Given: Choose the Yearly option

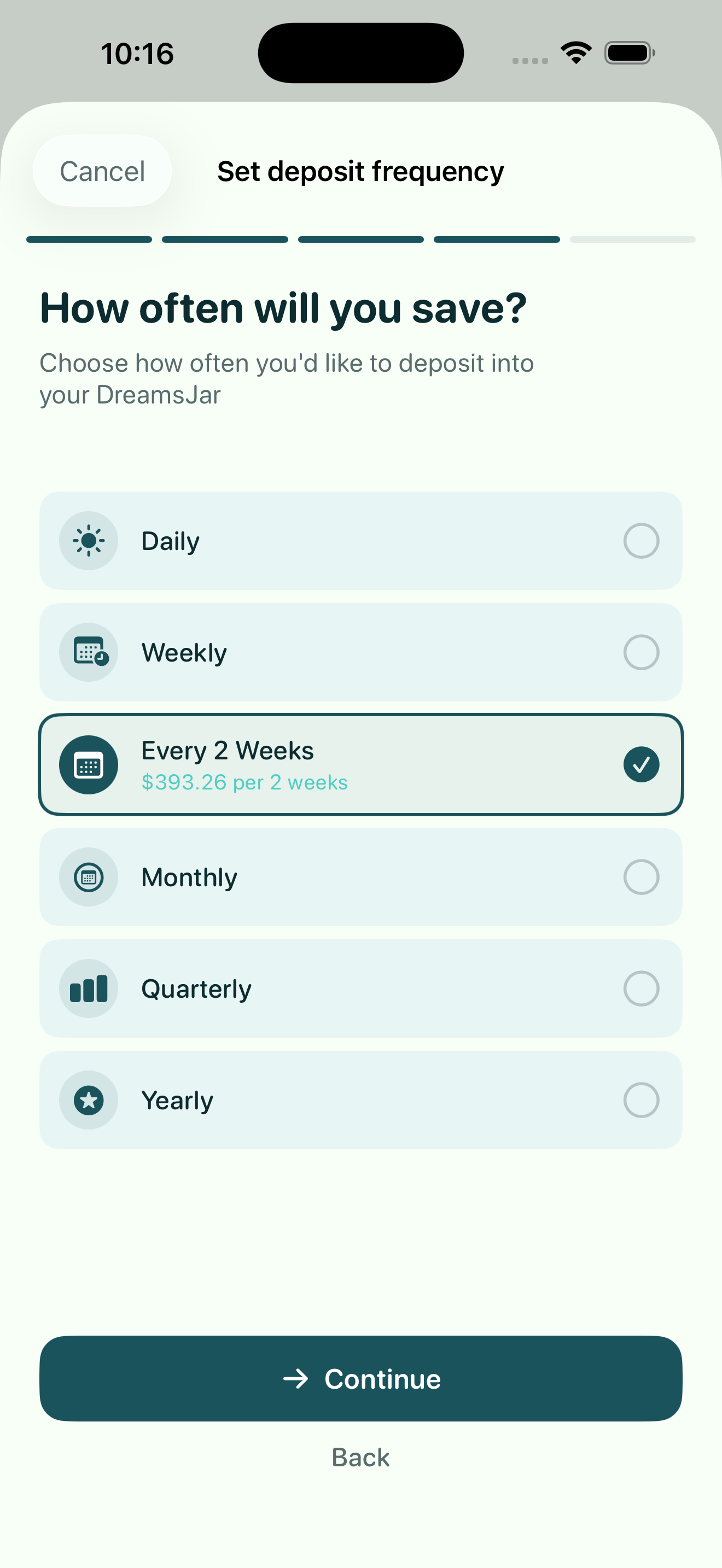Looking at the screenshot, I should pyautogui.click(x=361, y=1101).
